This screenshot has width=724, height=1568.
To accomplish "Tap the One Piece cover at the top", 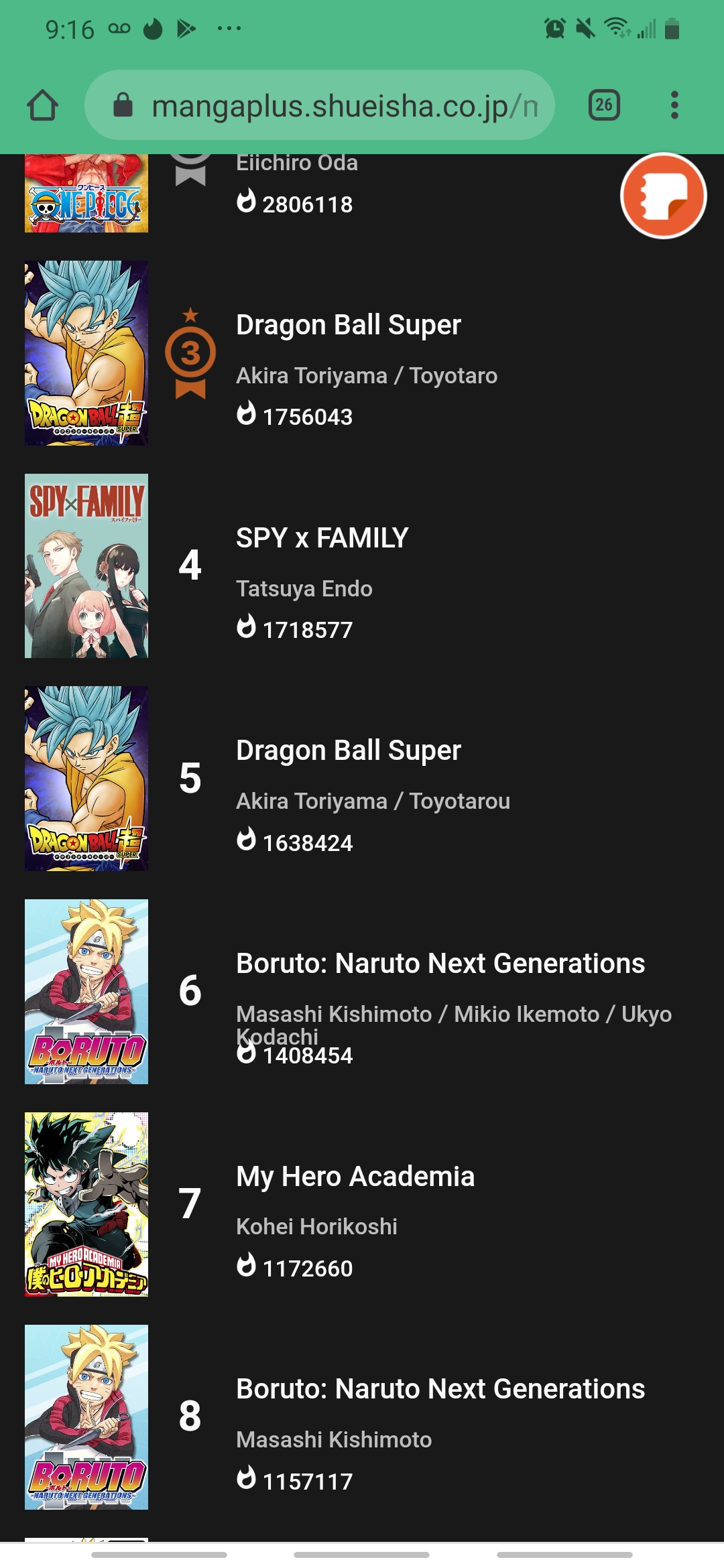I will [x=86, y=191].
